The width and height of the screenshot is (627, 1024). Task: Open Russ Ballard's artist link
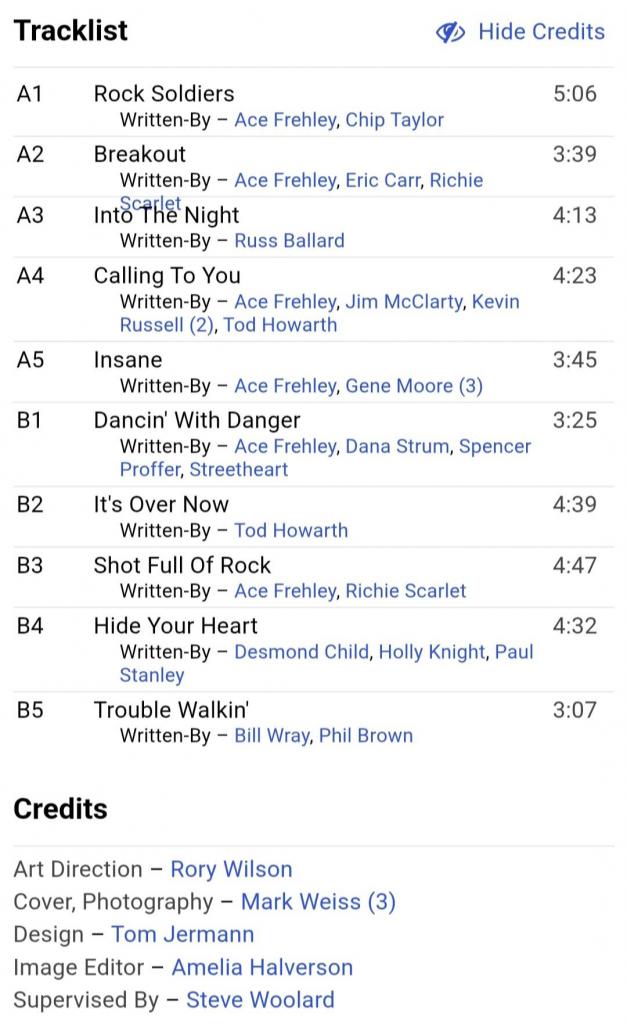(289, 241)
